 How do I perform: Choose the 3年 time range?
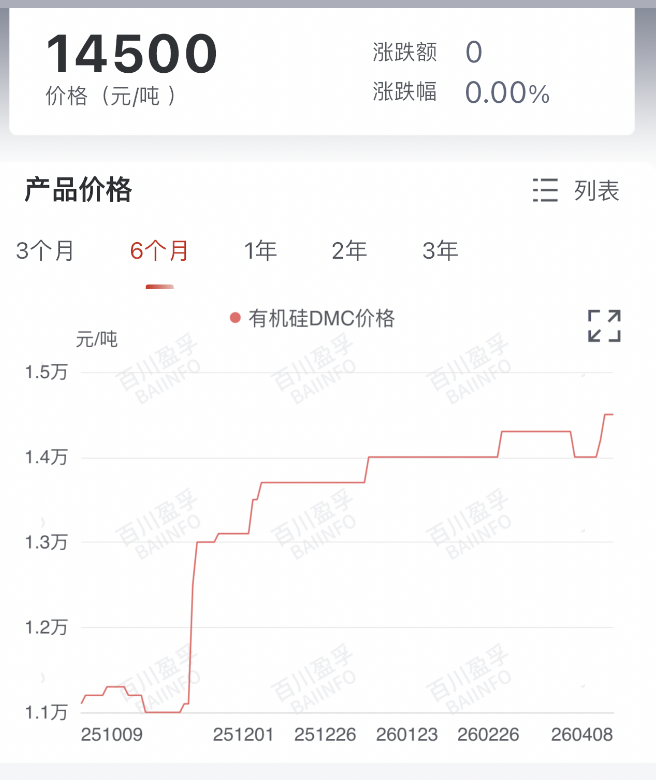(x=440, y=250)
